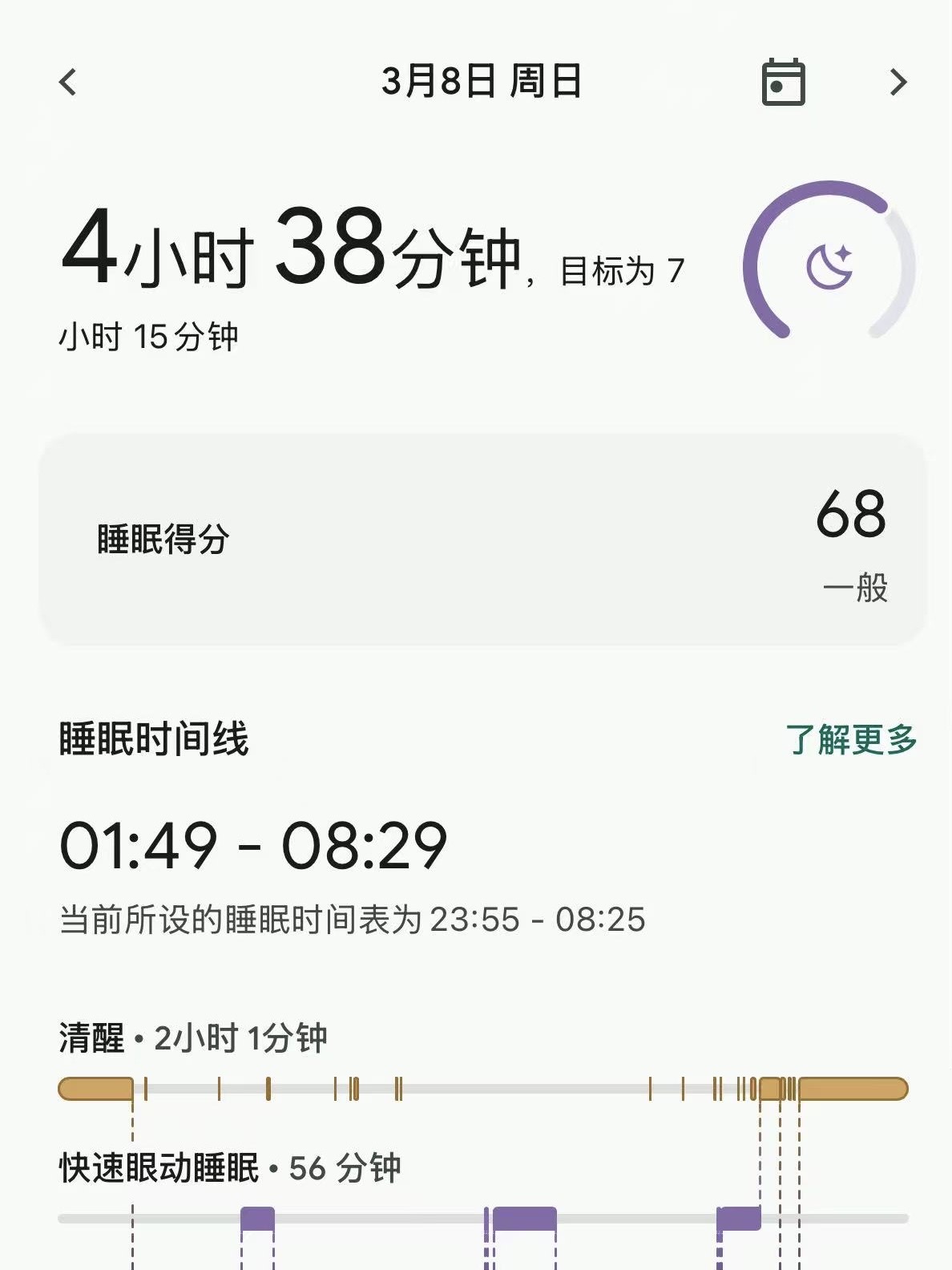Viewport: 952px width, 1270px height.
Task: Tap the 了解更多 link
Action: tap(851, 739)
